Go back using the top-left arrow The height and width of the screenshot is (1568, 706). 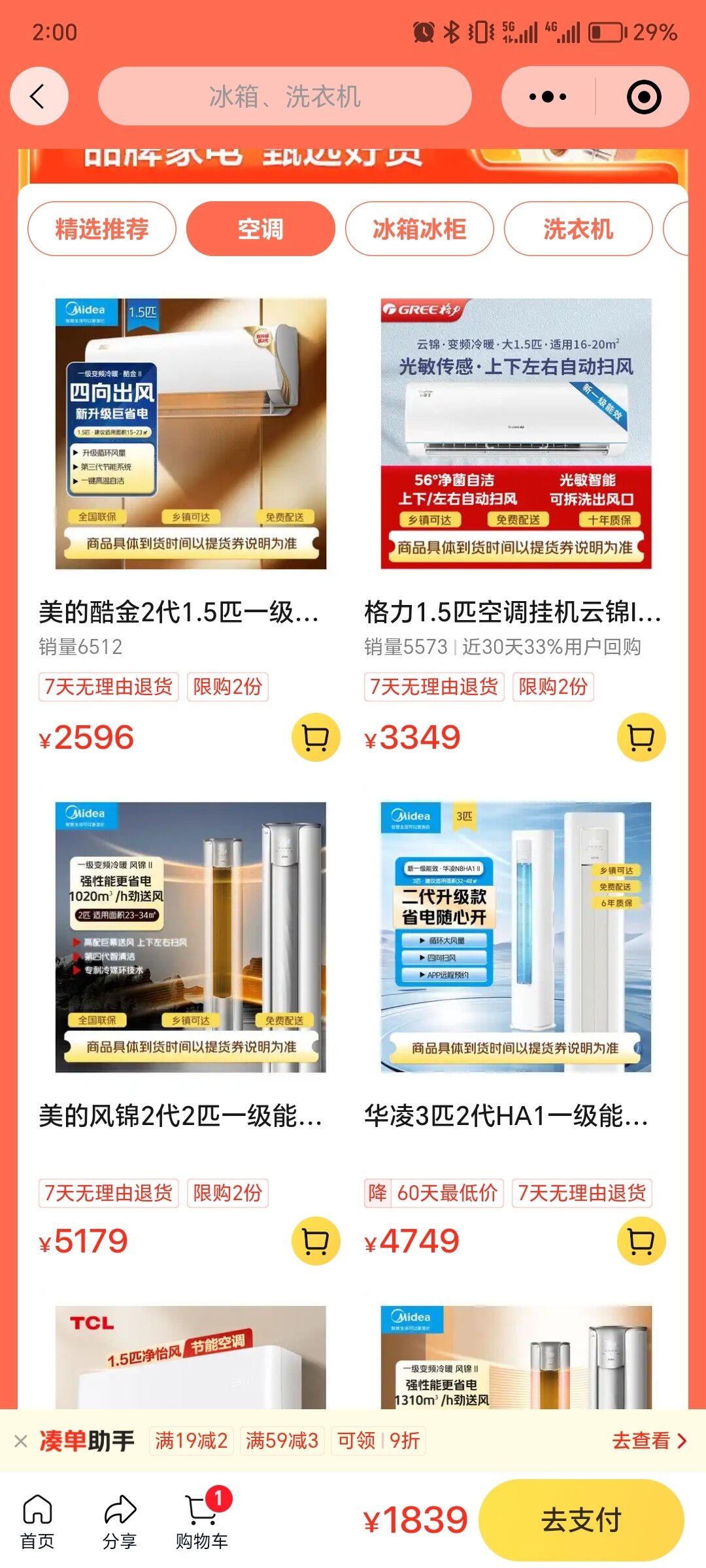click(x=39, y=97)
